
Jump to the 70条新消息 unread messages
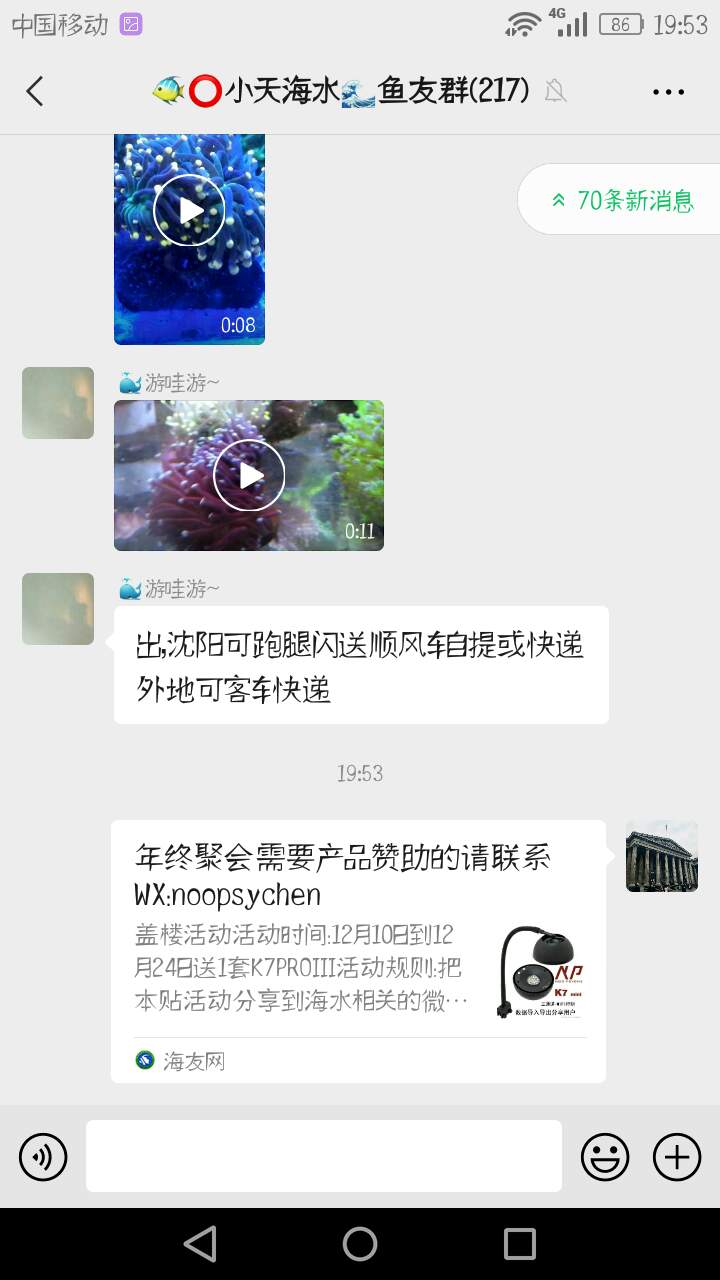622,200
